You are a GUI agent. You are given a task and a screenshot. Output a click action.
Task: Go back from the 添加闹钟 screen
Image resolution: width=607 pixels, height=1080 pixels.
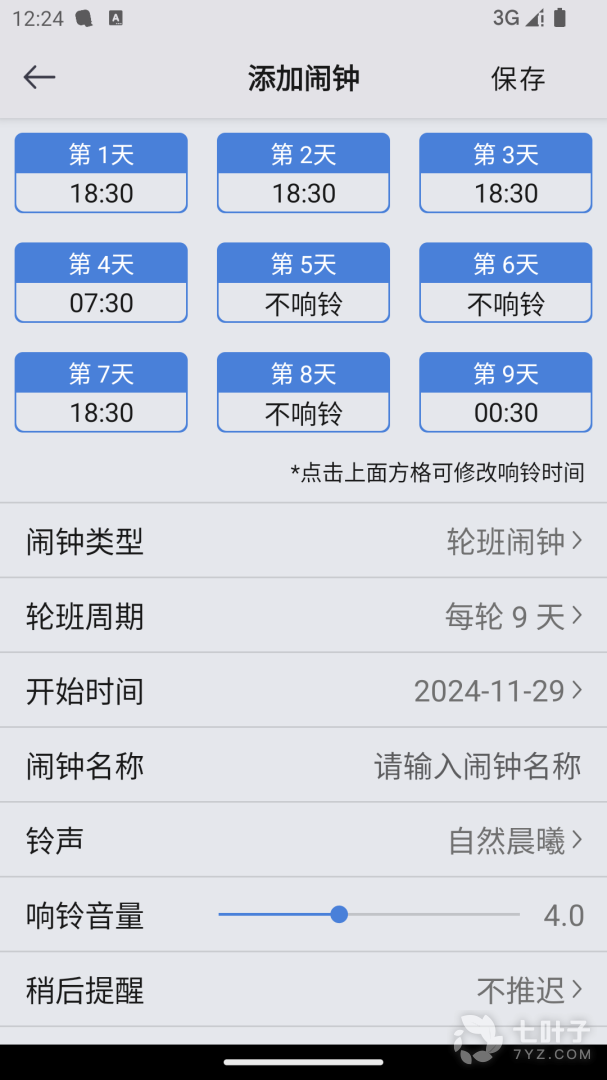point(40,78)
